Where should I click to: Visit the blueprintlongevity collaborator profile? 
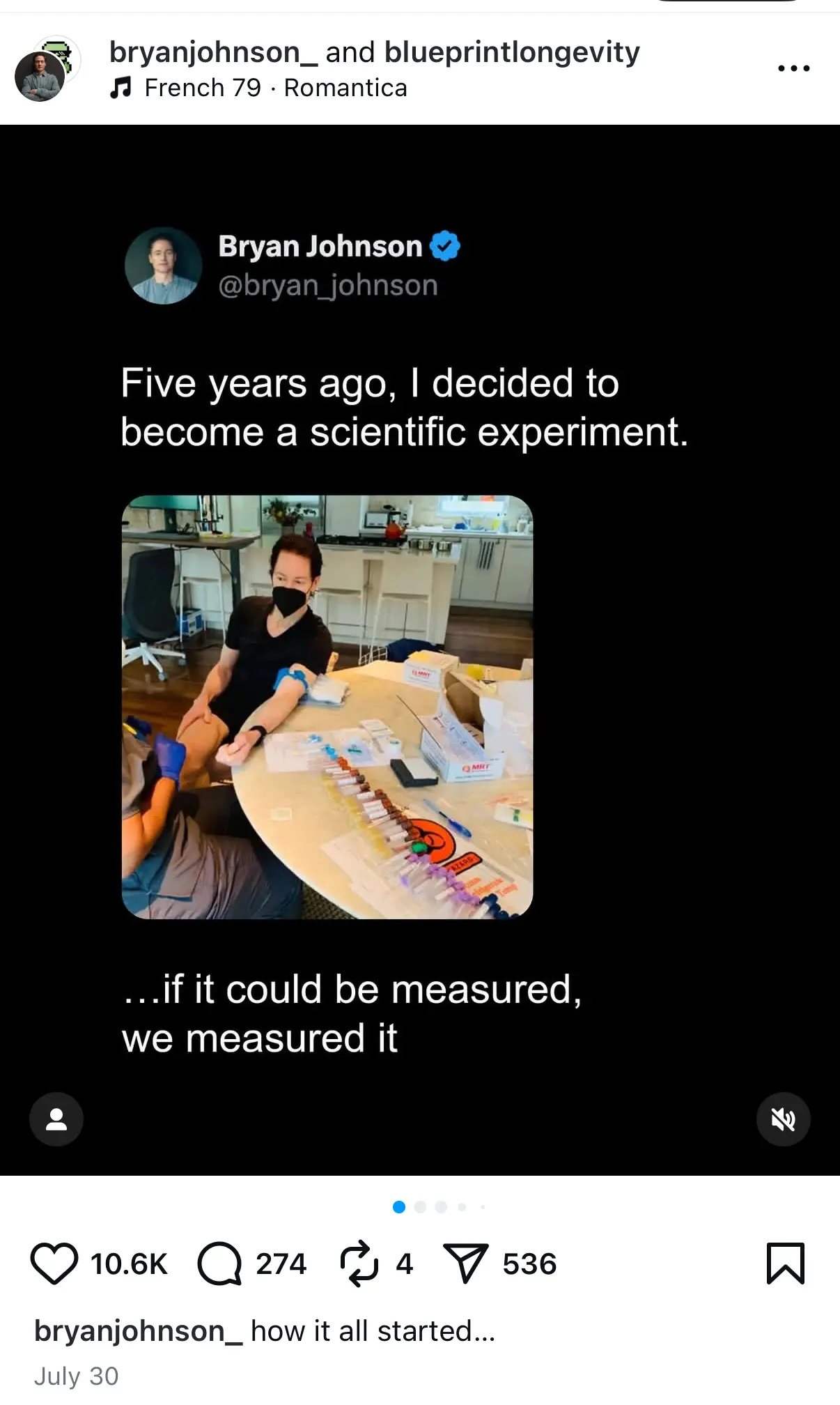(x=512, y=52)
